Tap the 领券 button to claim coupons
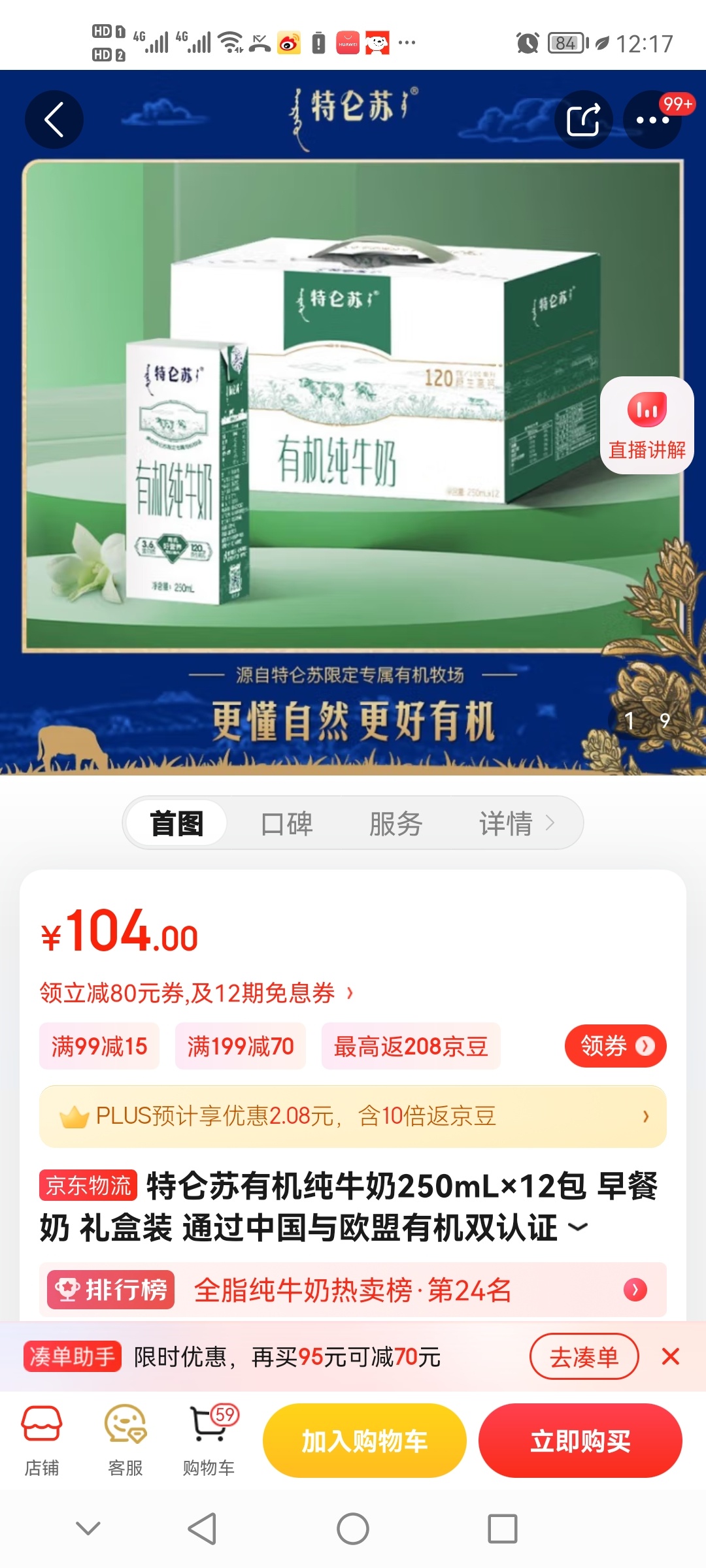The height and width of the screenshot is (1568, 706). (615, 1046)
